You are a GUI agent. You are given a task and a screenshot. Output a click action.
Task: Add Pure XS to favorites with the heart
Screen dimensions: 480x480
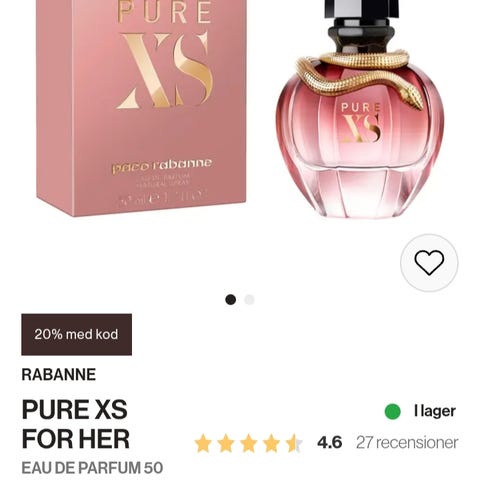tap(429, 263)
